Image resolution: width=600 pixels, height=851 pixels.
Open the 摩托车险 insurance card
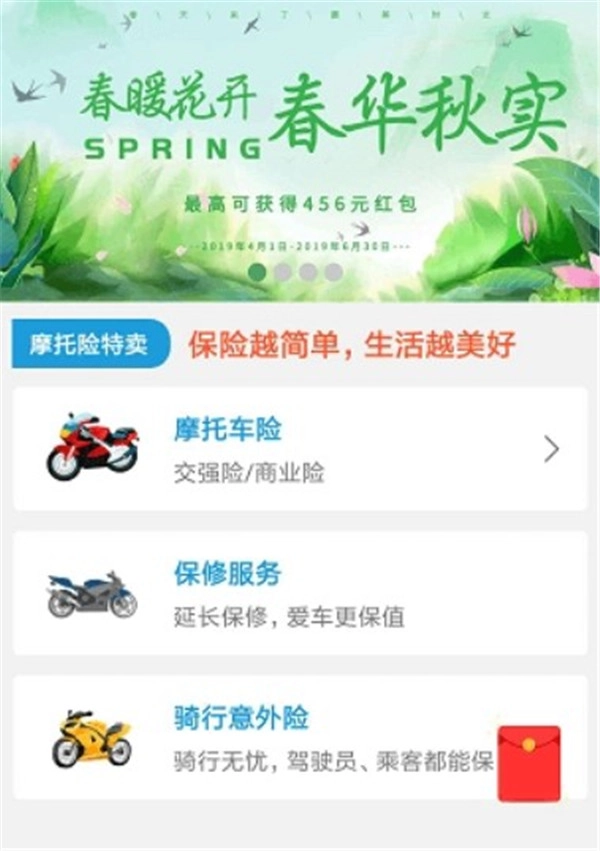300,449
